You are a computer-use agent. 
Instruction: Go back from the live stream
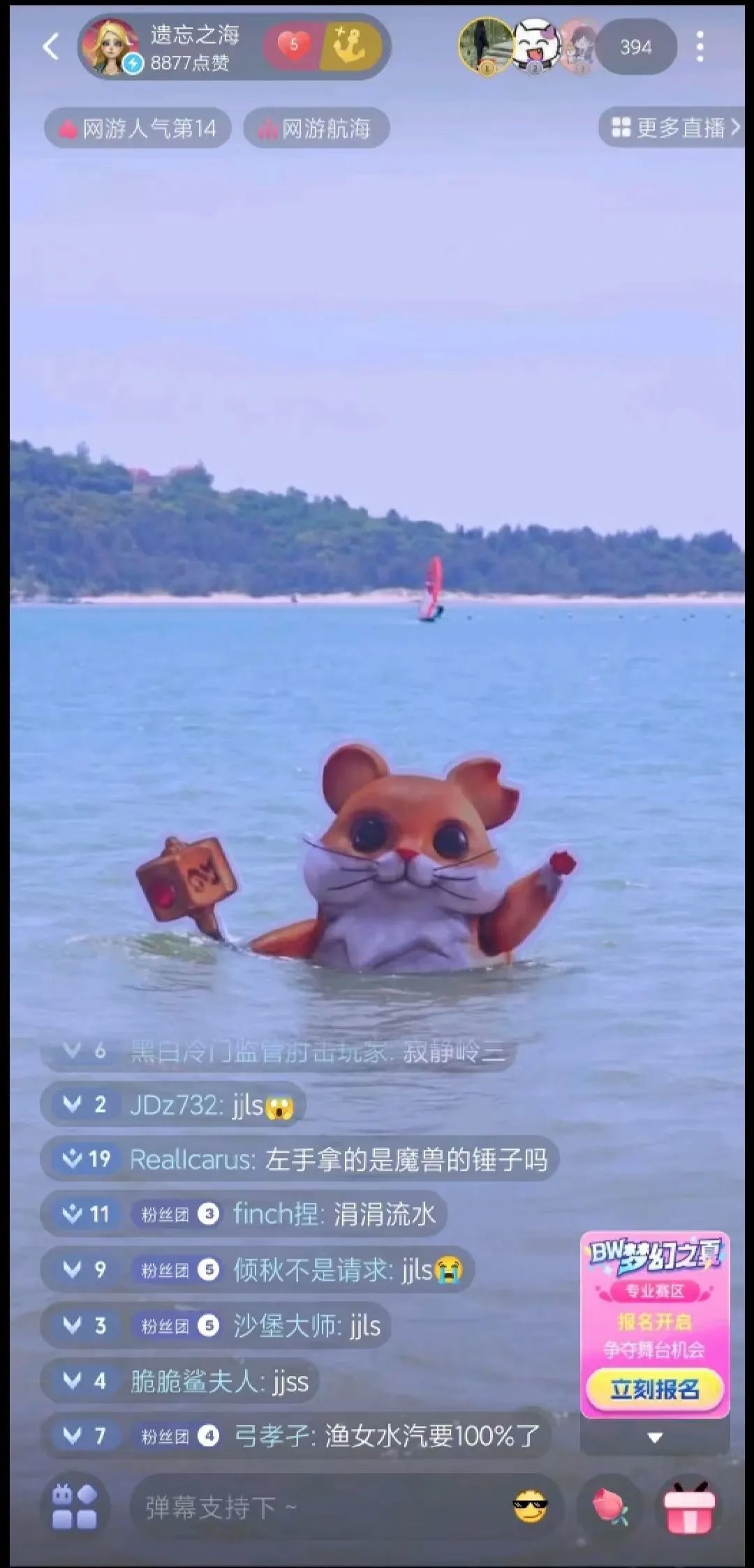click(51, 47)
